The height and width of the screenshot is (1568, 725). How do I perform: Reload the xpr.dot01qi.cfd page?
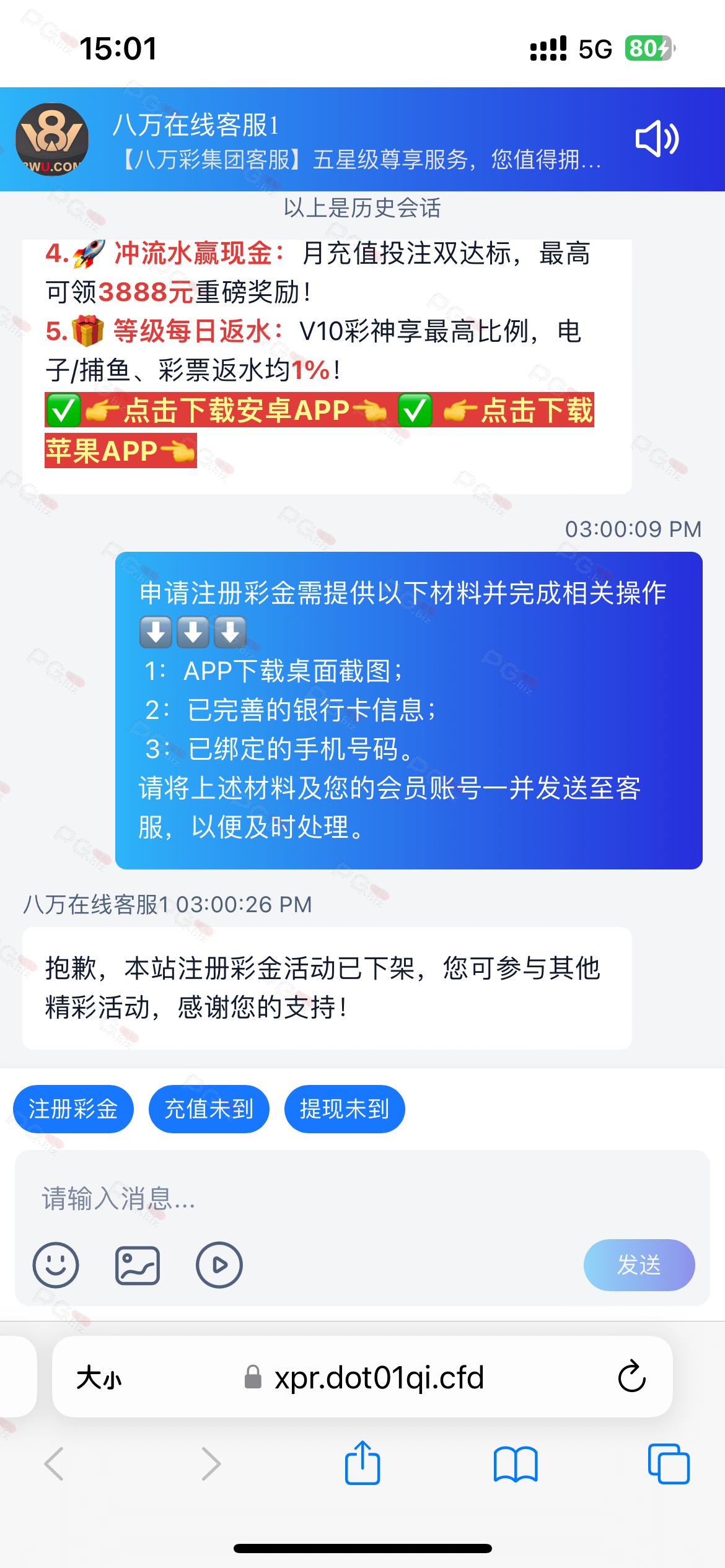[x=631, y=1377]
